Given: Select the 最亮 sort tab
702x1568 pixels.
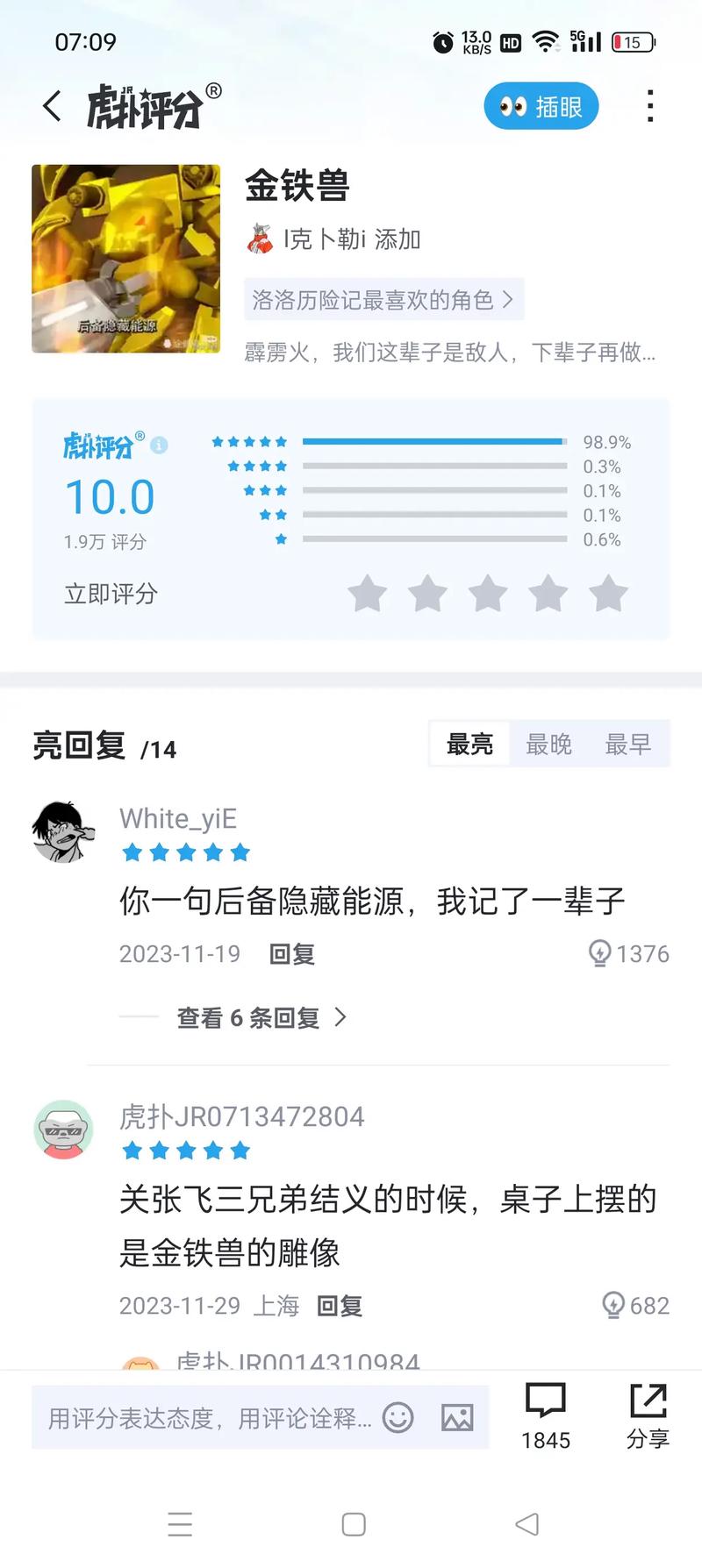Looking at the screenshot, I should click(x=469, y=744).
